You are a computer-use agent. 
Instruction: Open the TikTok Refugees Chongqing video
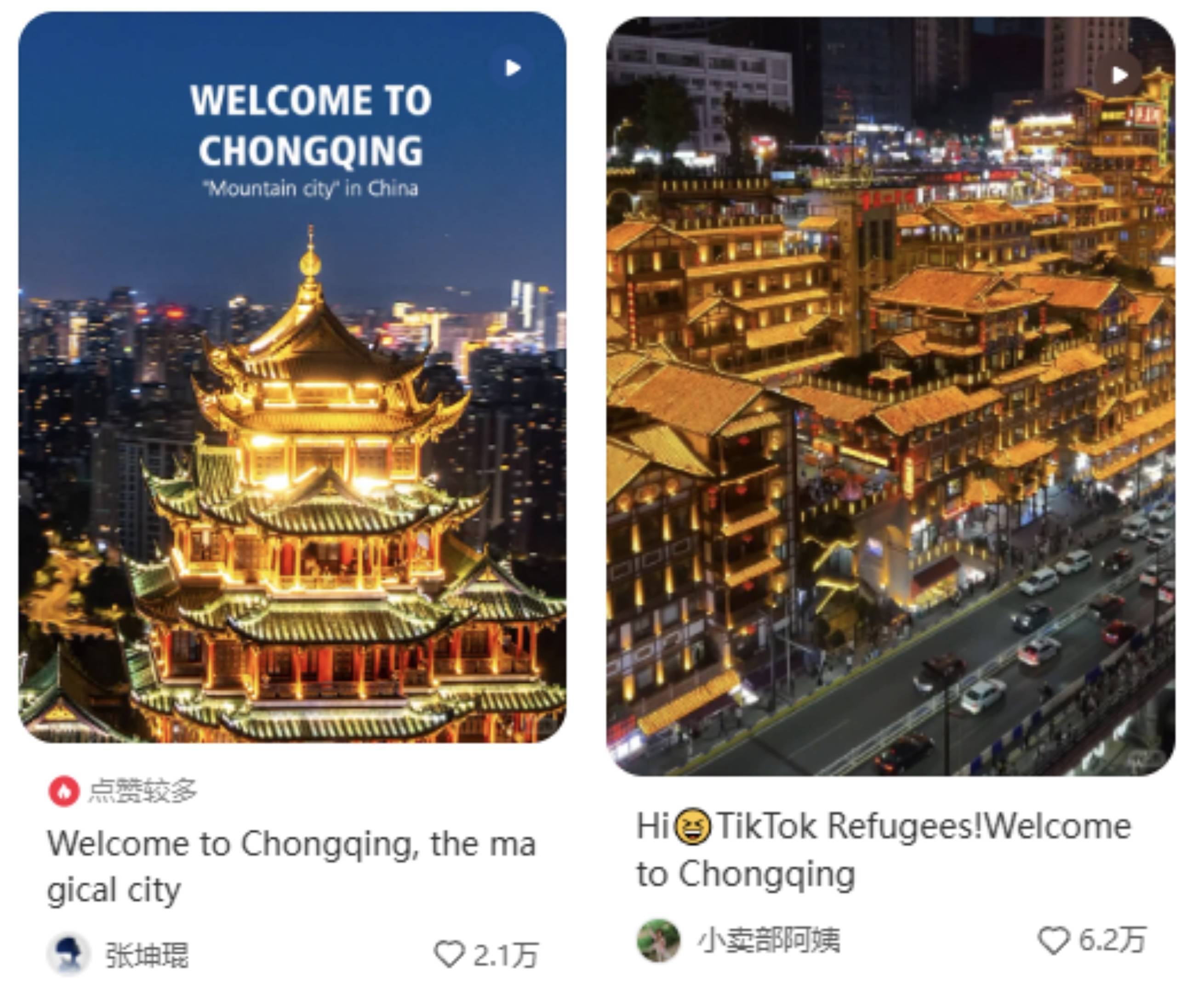point(890,396)
